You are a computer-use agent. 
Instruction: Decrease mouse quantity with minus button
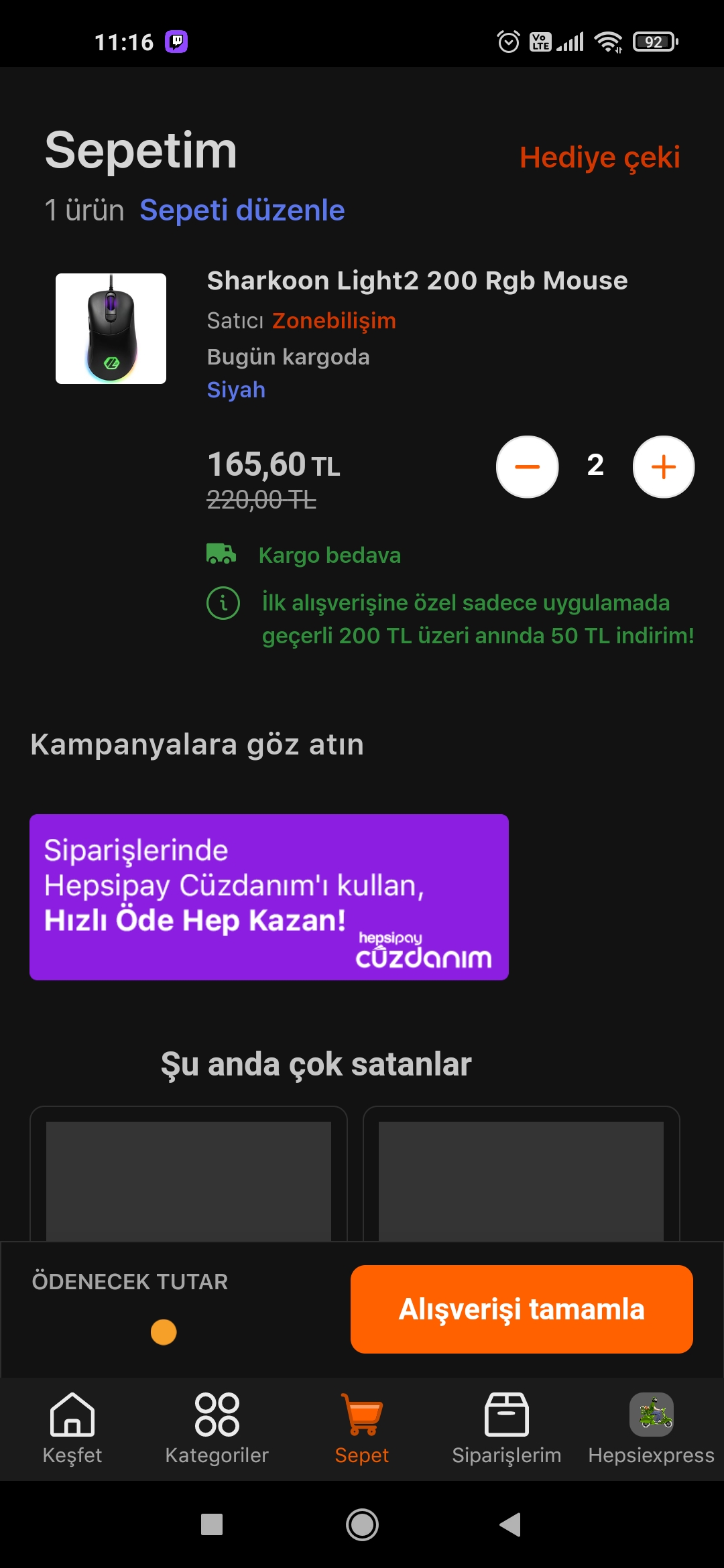click(x=527, y=467)
